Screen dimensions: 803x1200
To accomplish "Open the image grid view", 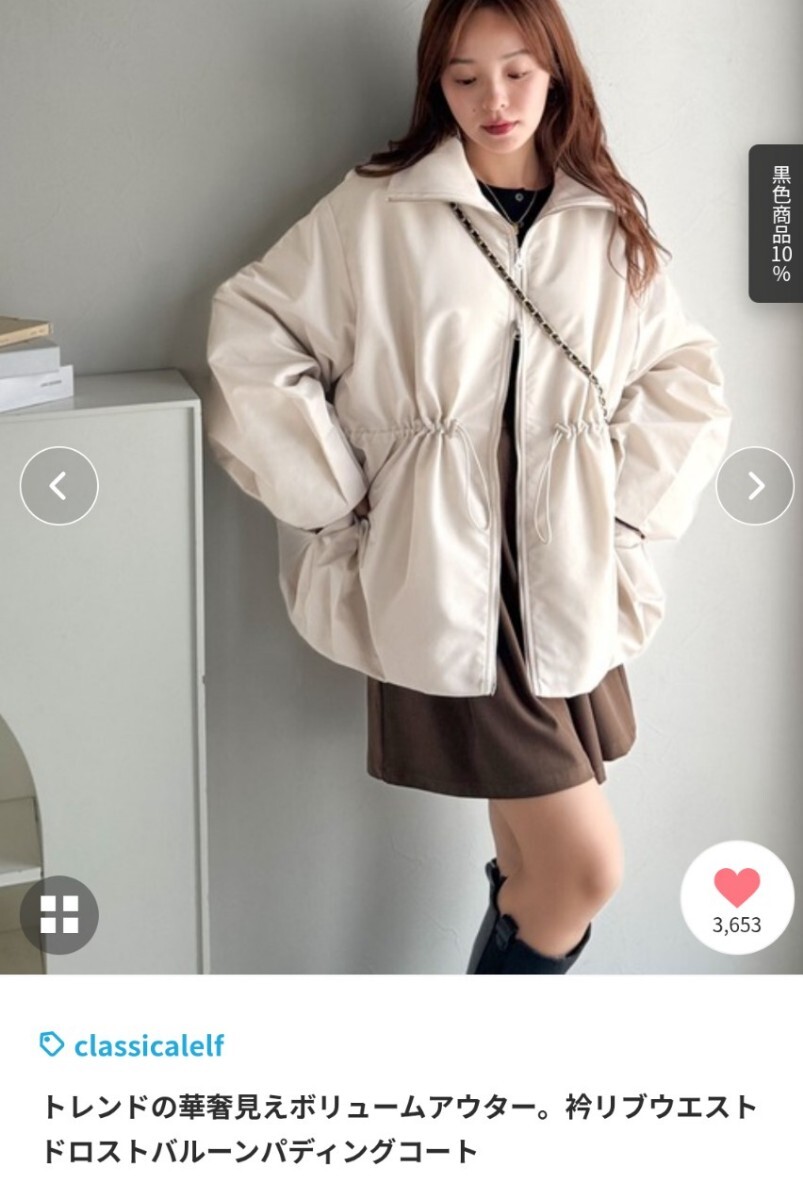I will [x=59, y=914].
